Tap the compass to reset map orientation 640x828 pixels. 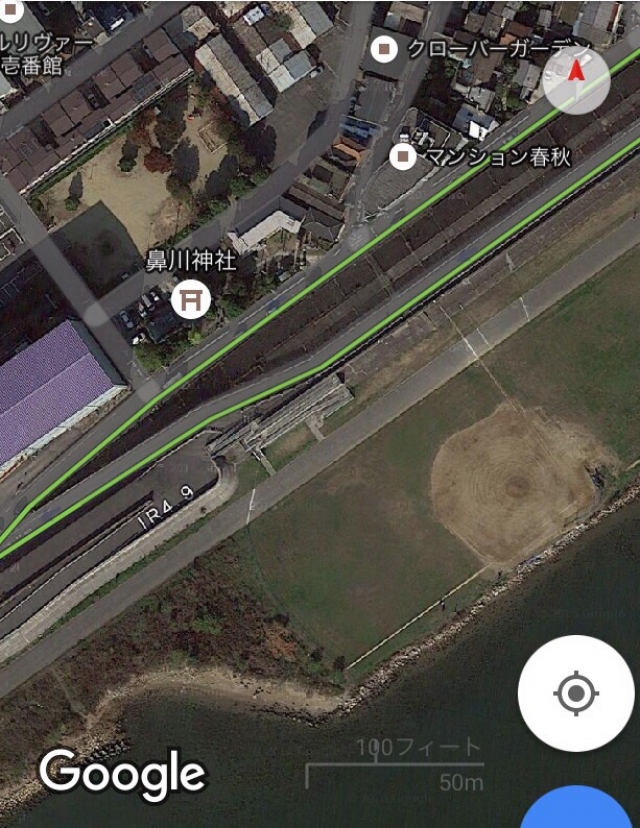576,79
